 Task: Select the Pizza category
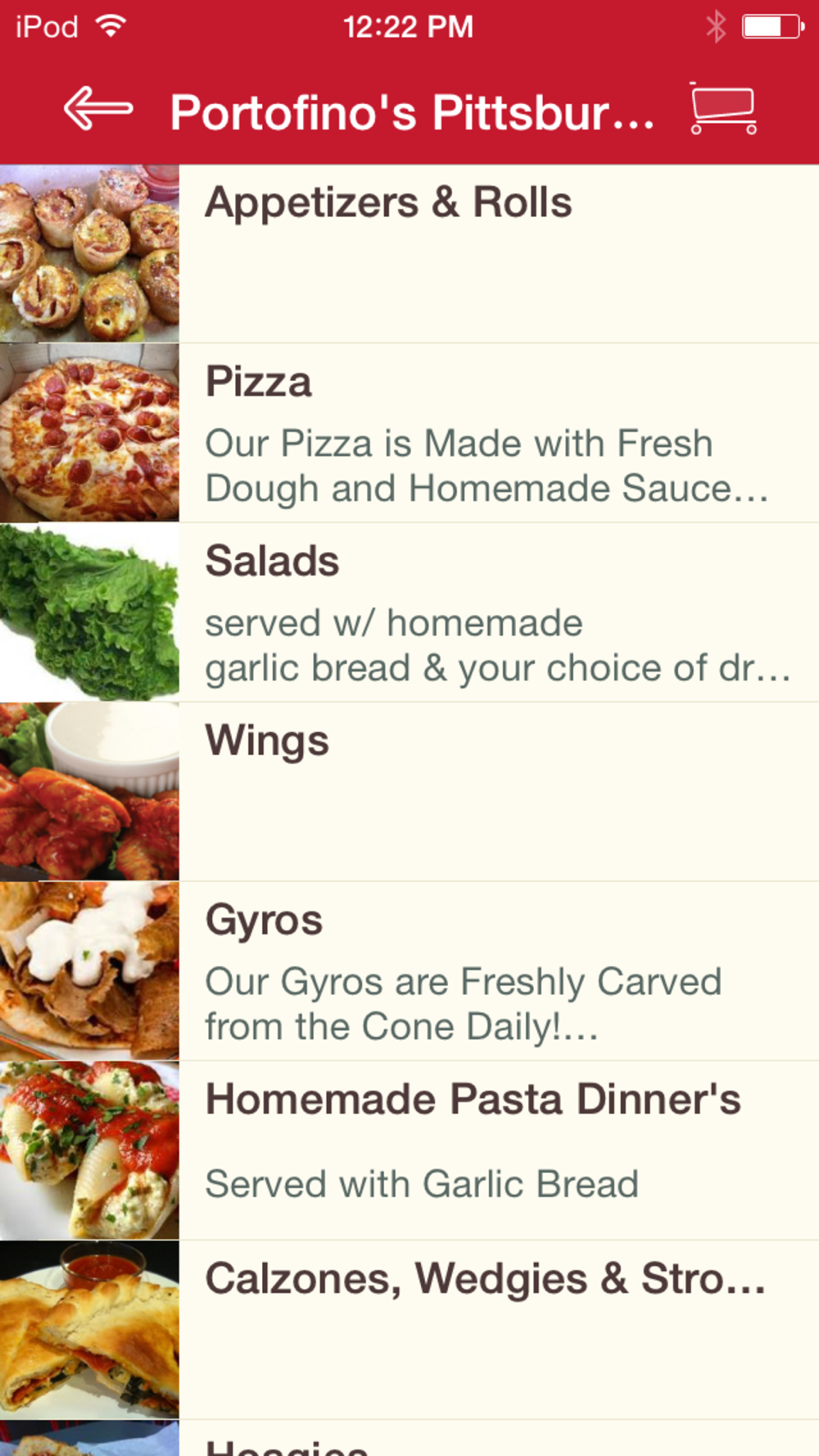[409, 433]
